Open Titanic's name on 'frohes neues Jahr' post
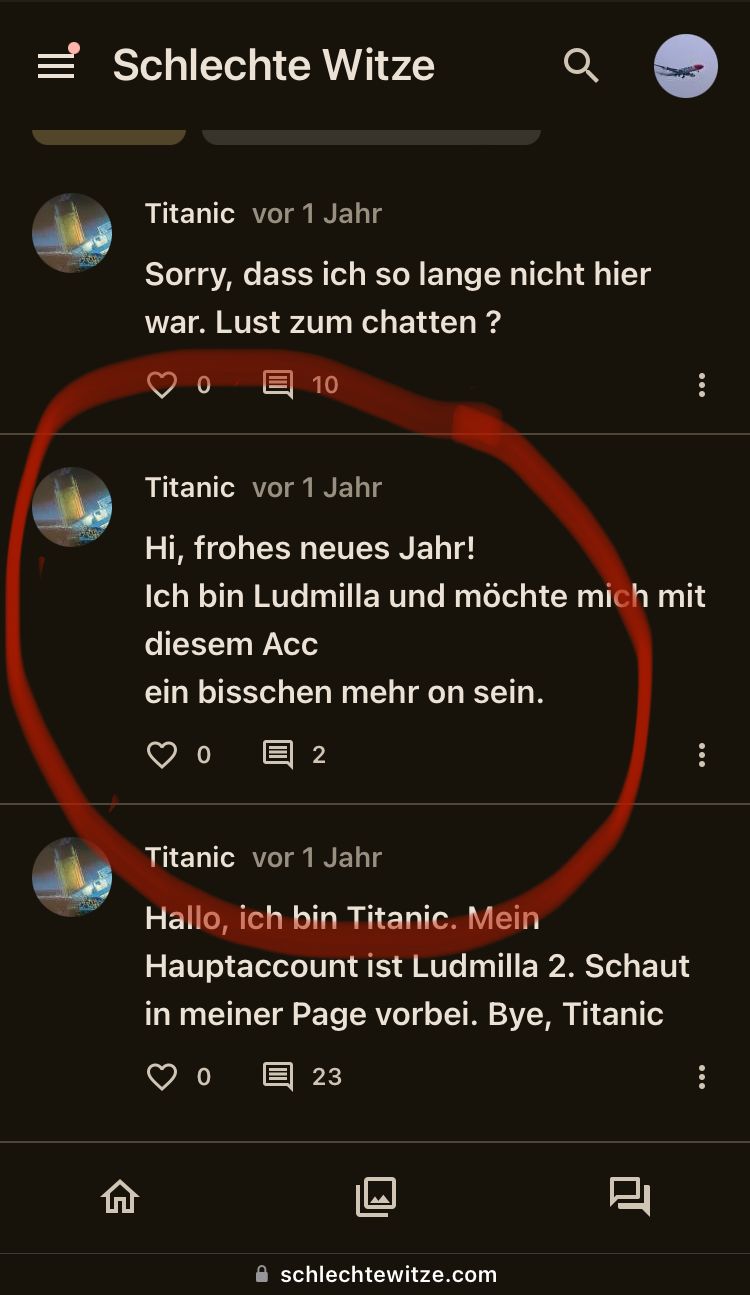Screen dimensions: 750x1295 click(190, 487)
